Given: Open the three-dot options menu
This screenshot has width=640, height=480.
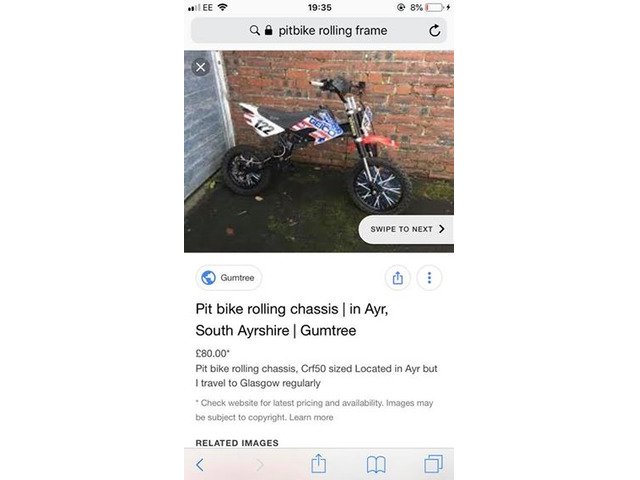Looking at the screenshot, I should 429,278.
